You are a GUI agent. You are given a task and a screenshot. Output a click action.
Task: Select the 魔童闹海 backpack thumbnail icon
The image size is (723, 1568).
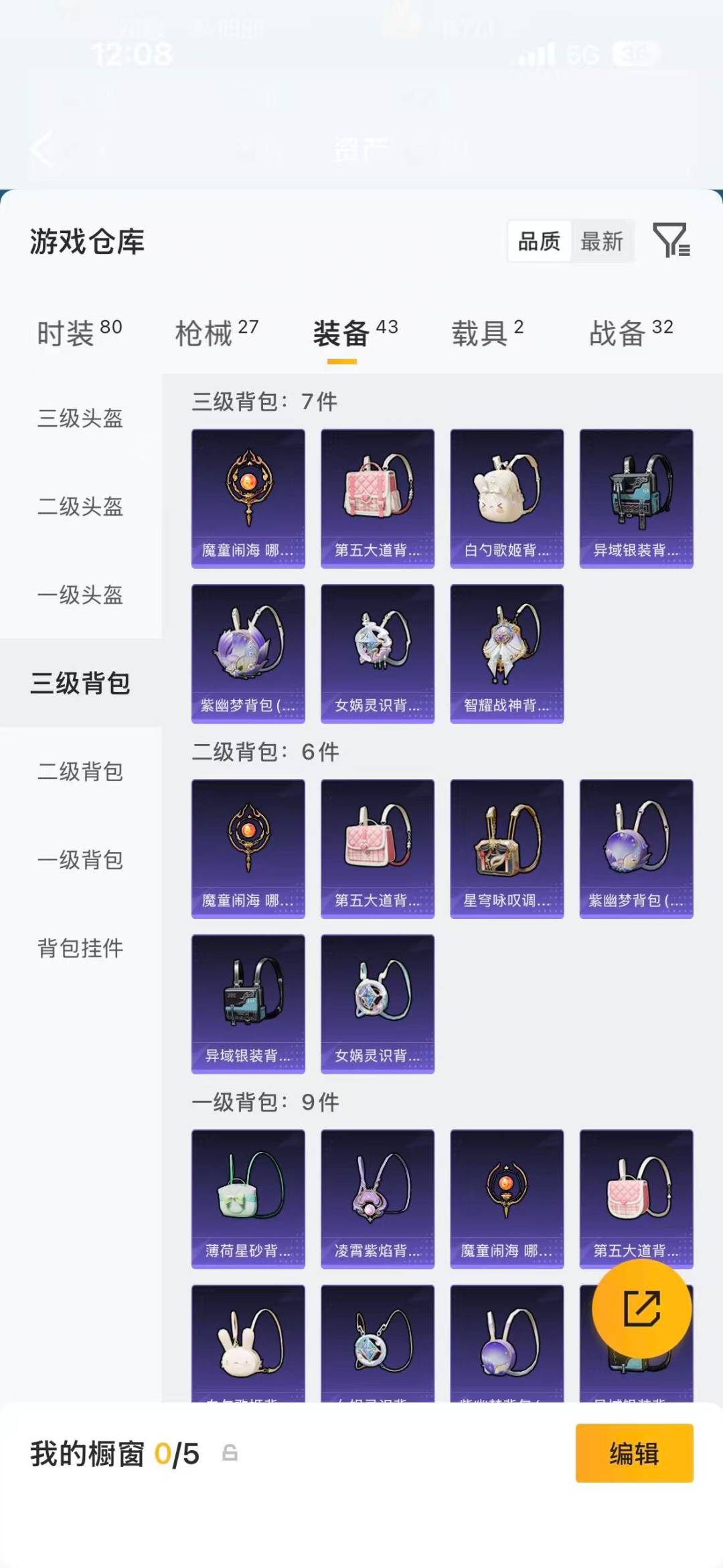pyautogui.click(x=248, y=496)
